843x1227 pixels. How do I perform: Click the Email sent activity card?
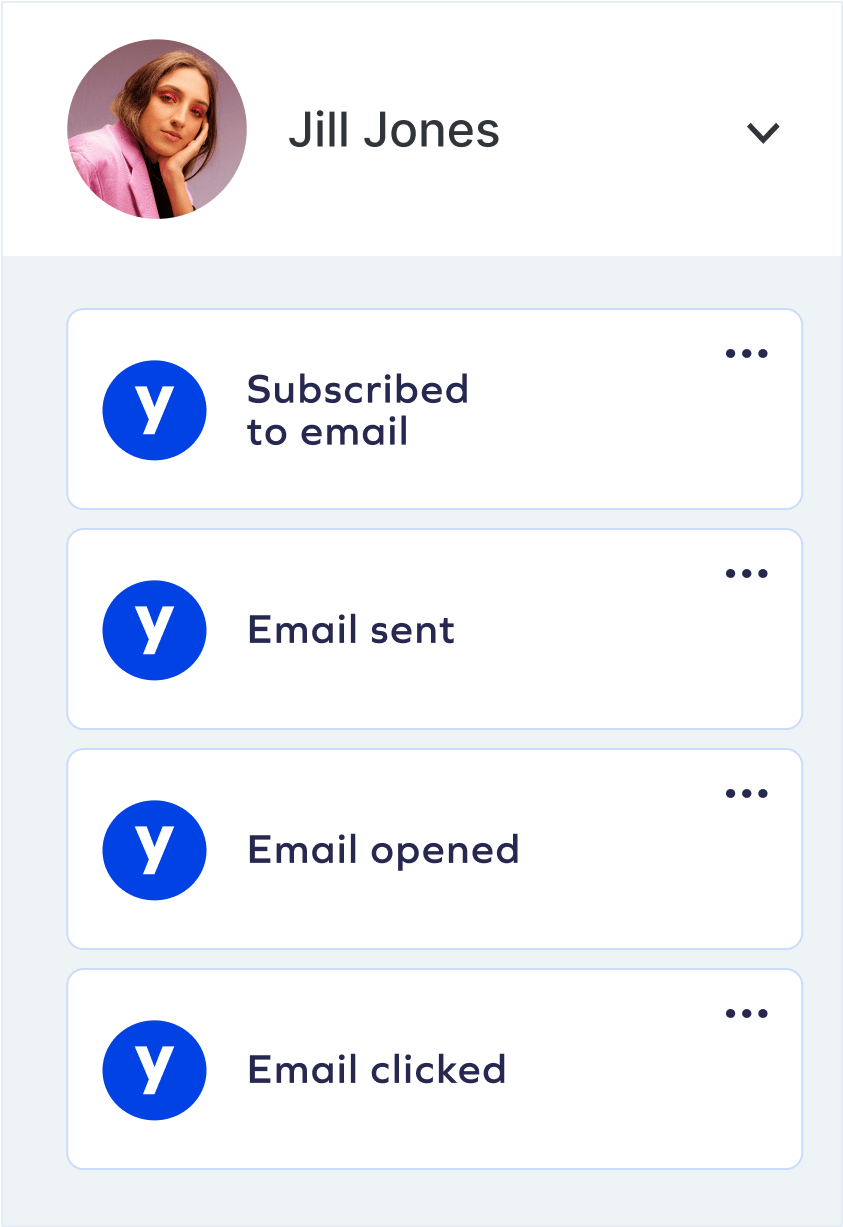pos(434,628)
